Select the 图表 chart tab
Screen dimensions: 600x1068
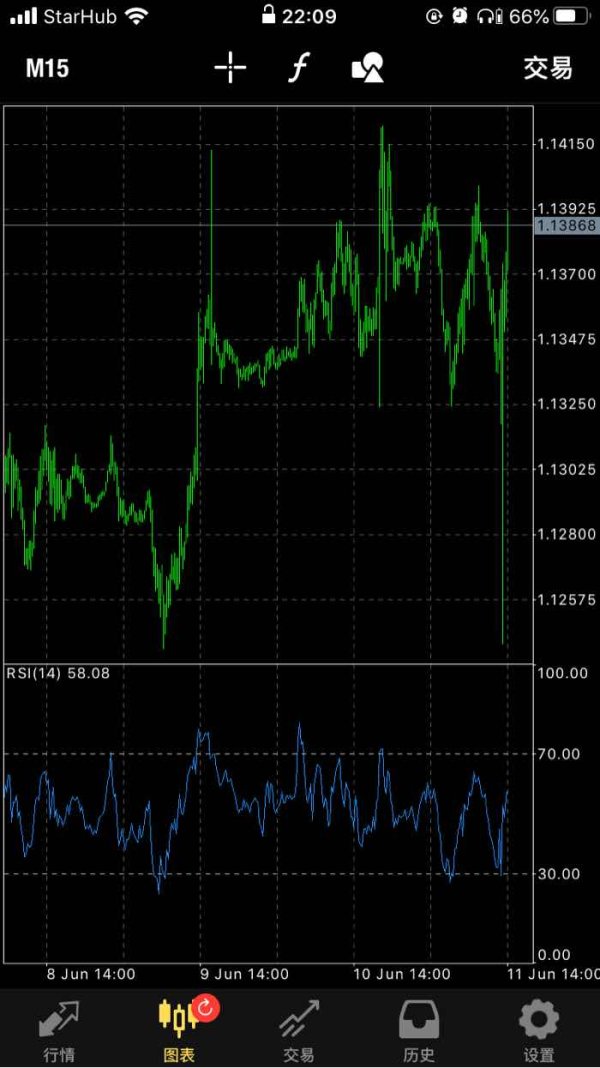[x=179, y=1031]
